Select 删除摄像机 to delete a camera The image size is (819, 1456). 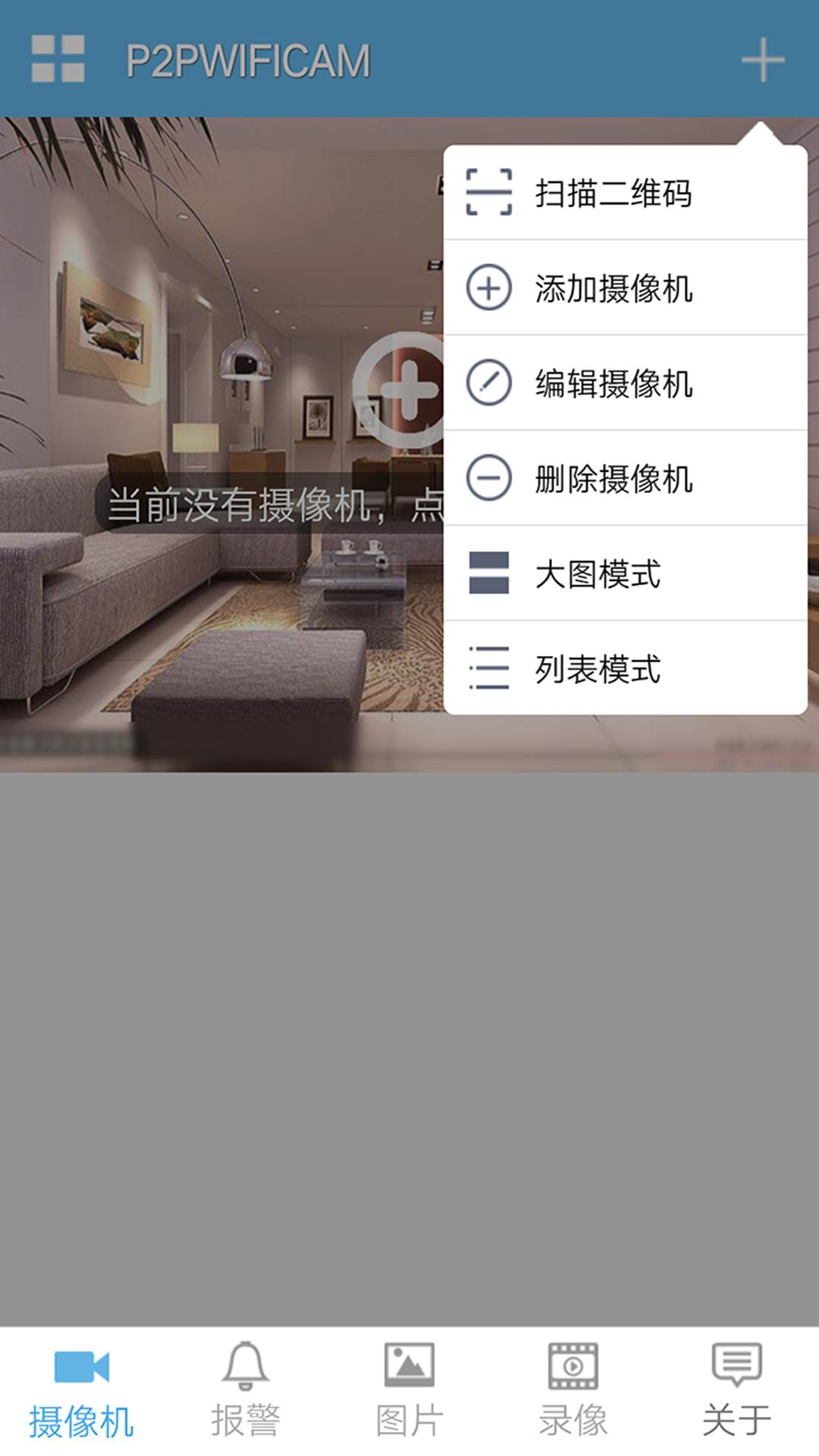[x=625, y=479]
